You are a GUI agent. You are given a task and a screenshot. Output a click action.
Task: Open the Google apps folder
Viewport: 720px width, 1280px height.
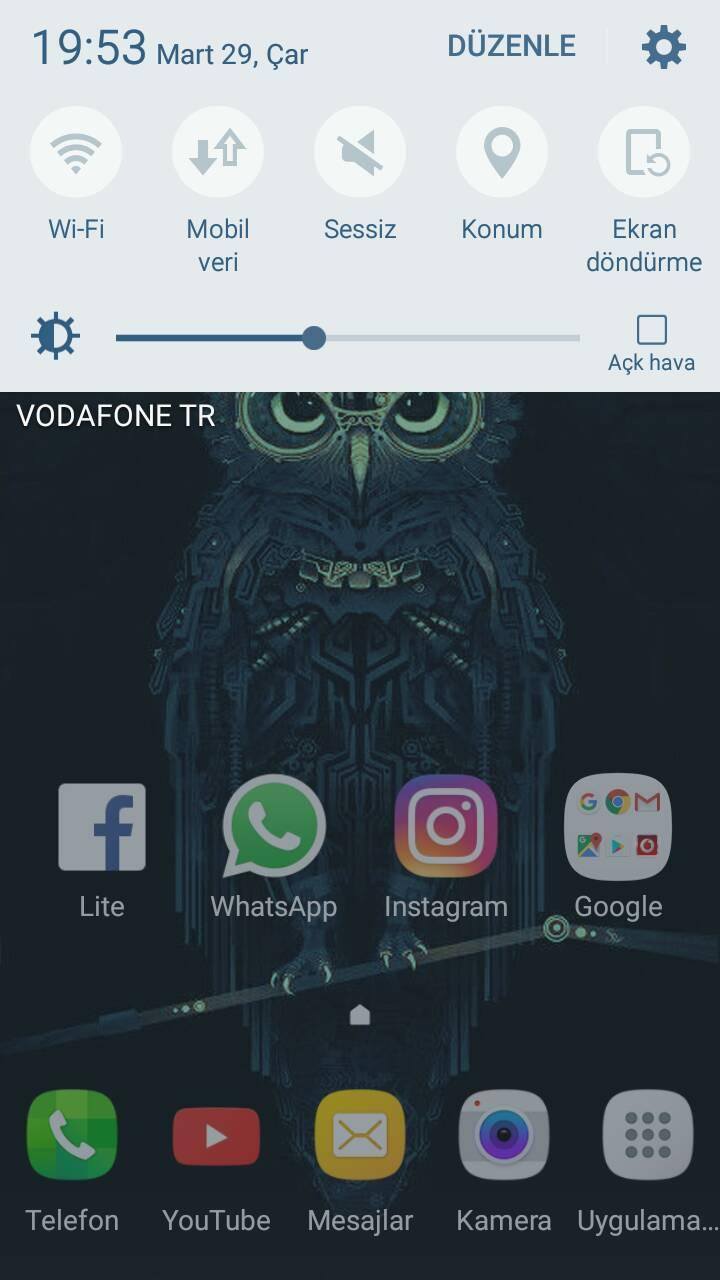coord(618,827)
